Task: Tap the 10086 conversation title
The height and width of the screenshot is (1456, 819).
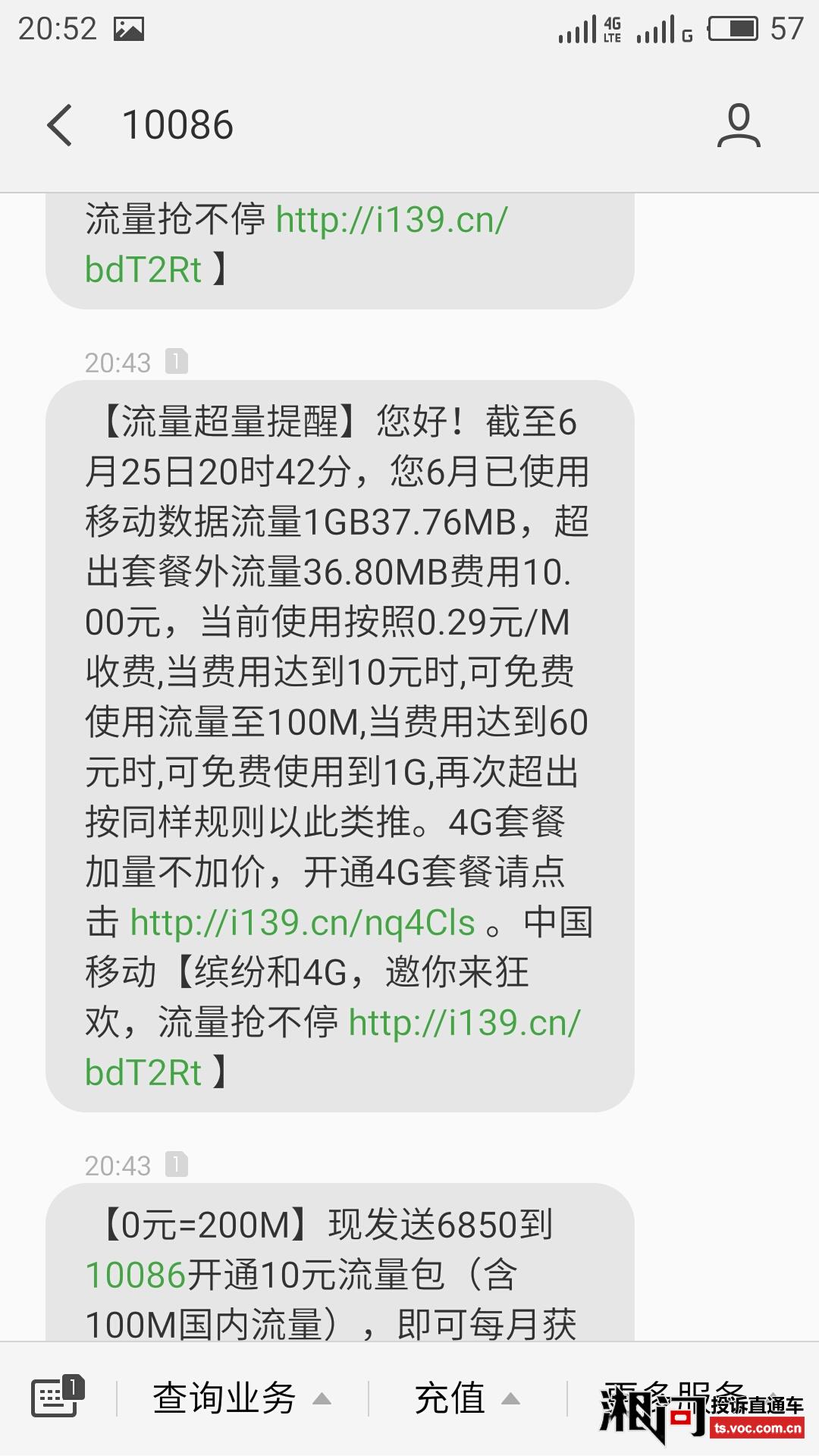Action: tap(178, 125)
